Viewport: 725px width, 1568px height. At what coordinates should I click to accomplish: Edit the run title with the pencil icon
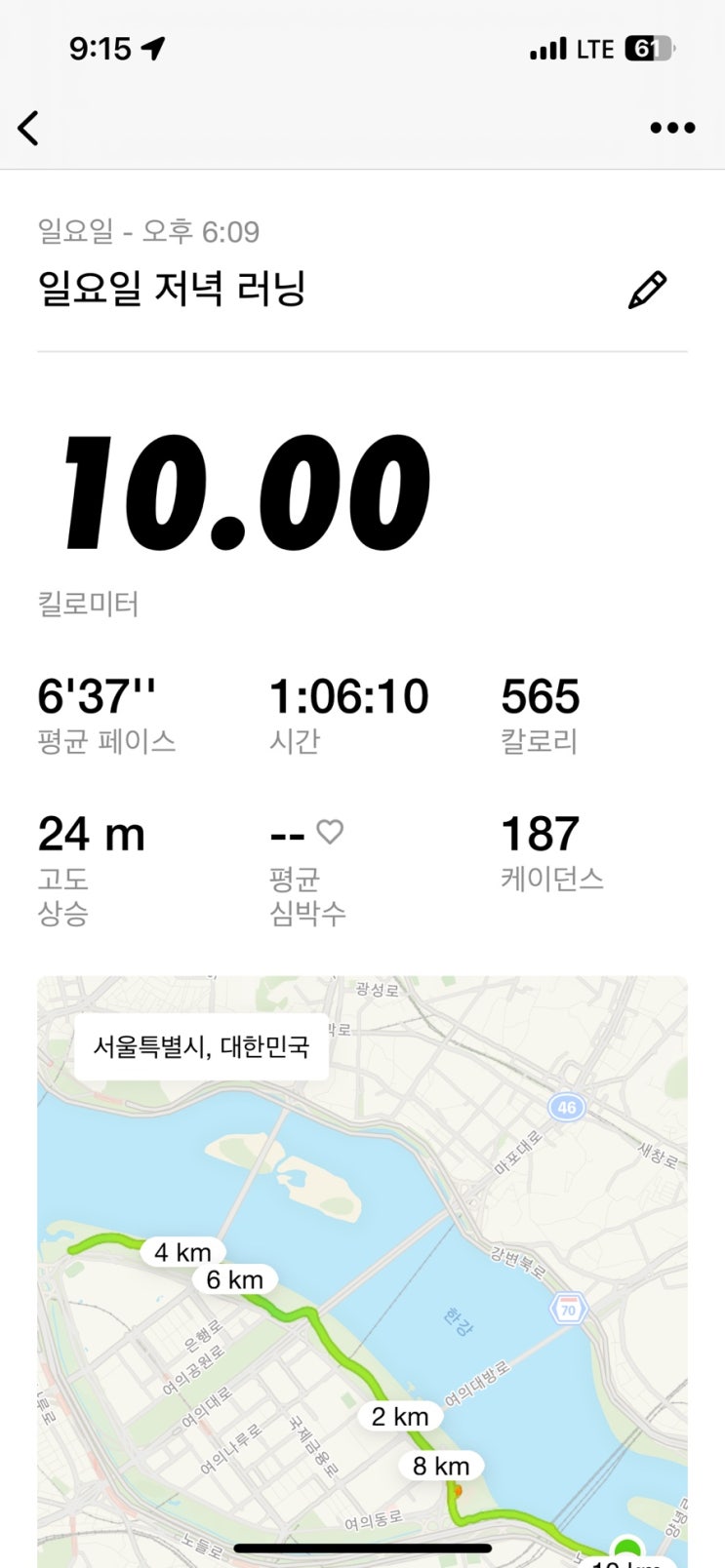point(647,290)
